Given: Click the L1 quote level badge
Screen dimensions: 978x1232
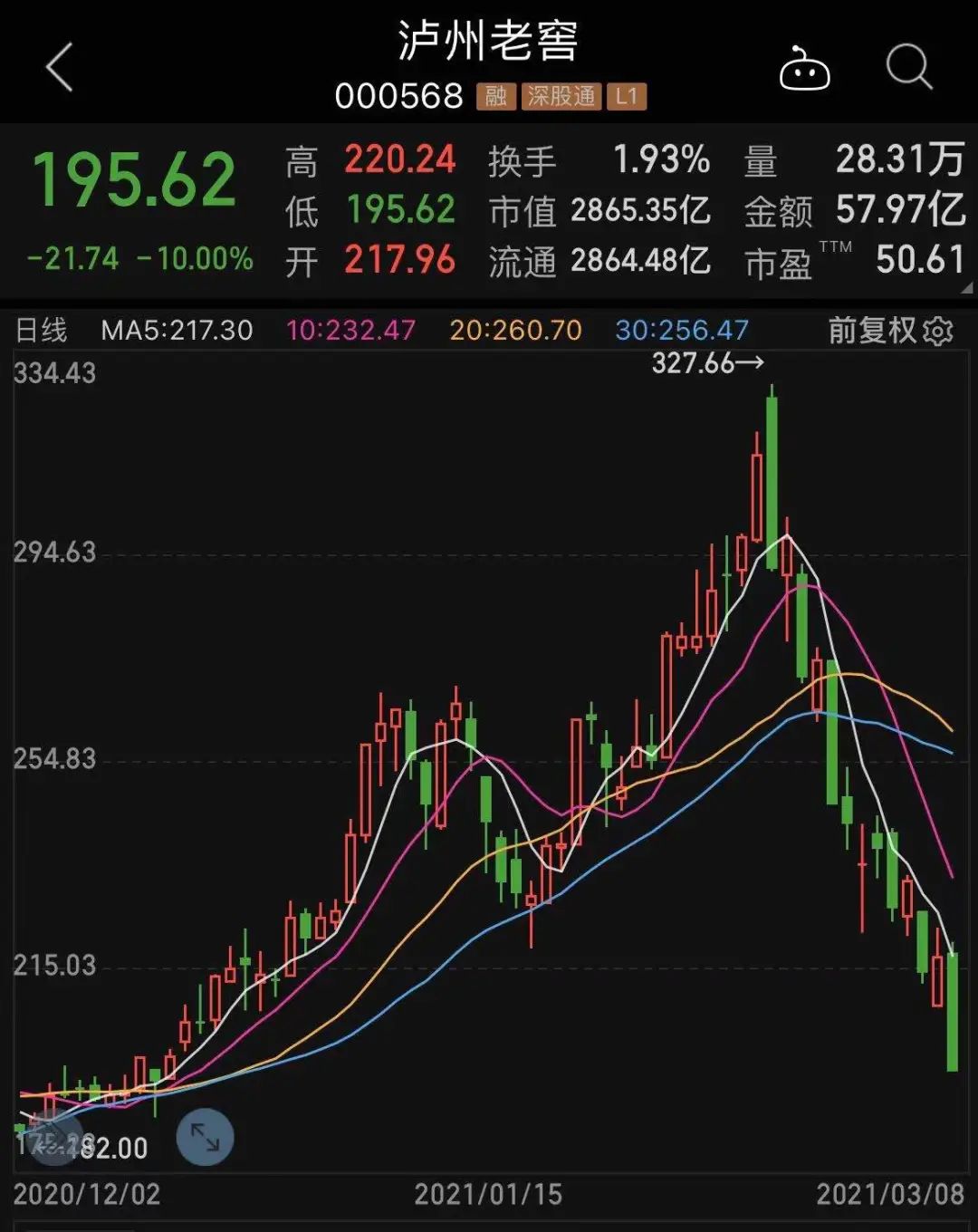Looking at the screenshot, I should [627, 96].
